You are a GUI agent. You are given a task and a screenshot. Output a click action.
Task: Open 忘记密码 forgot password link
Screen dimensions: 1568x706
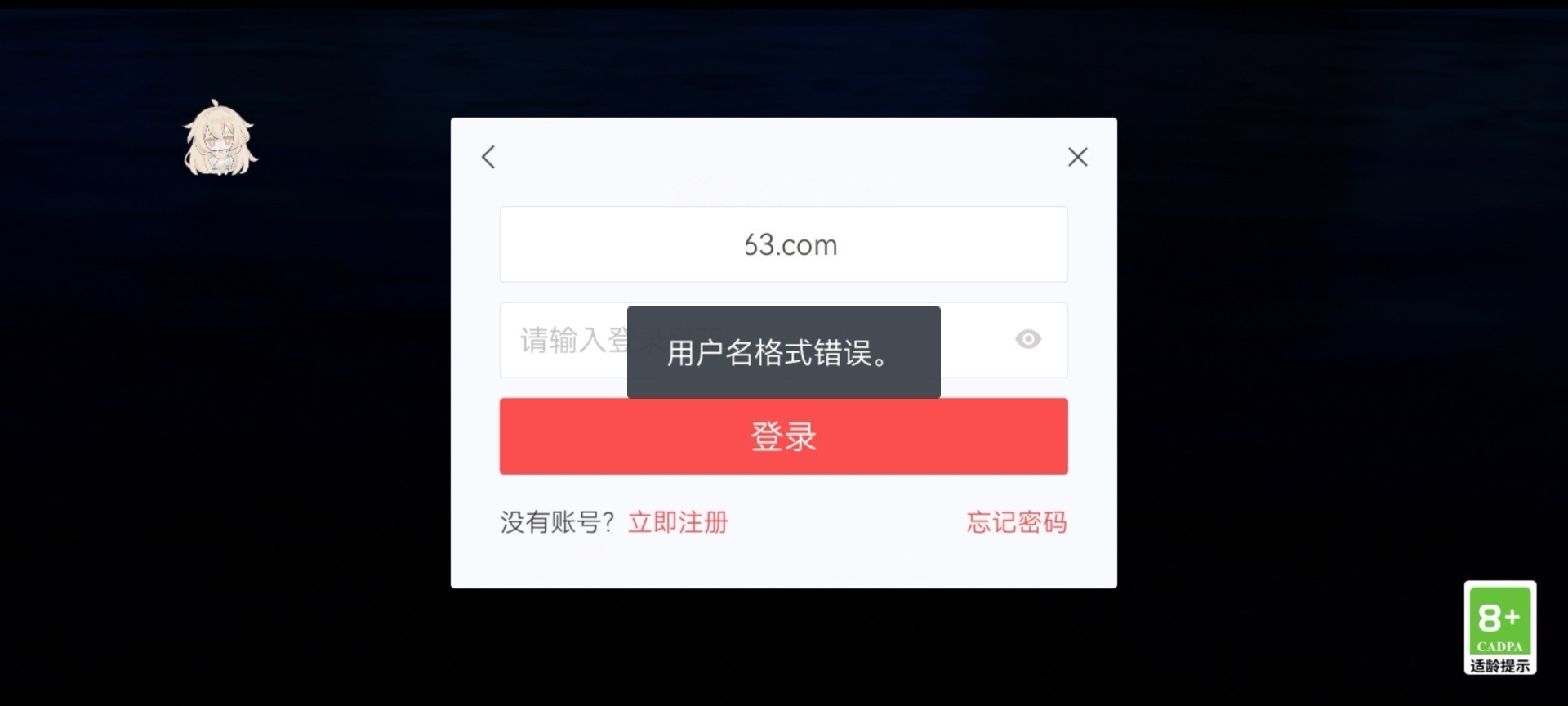coord(1016,522)
